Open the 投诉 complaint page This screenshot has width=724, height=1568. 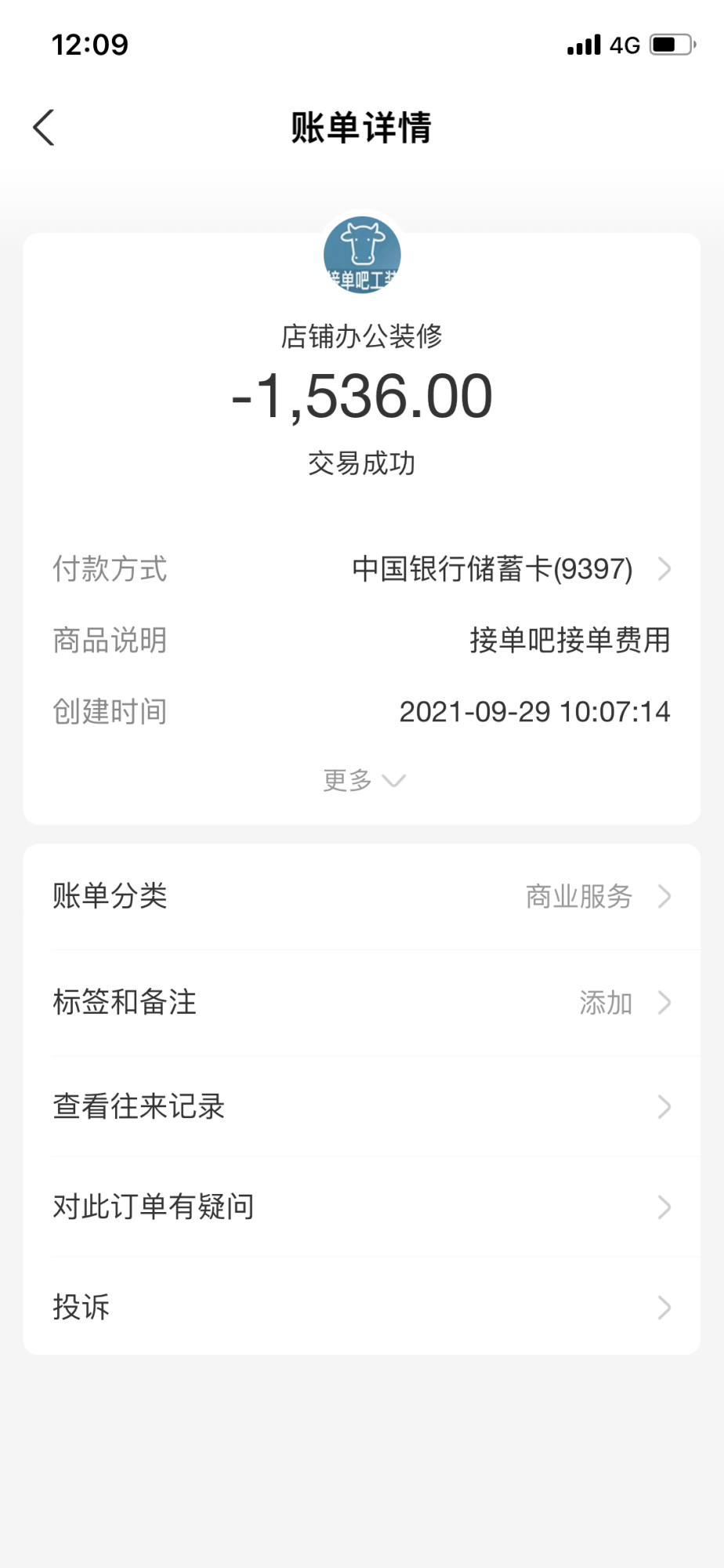pyautogui.click(x=362, y=1307)
